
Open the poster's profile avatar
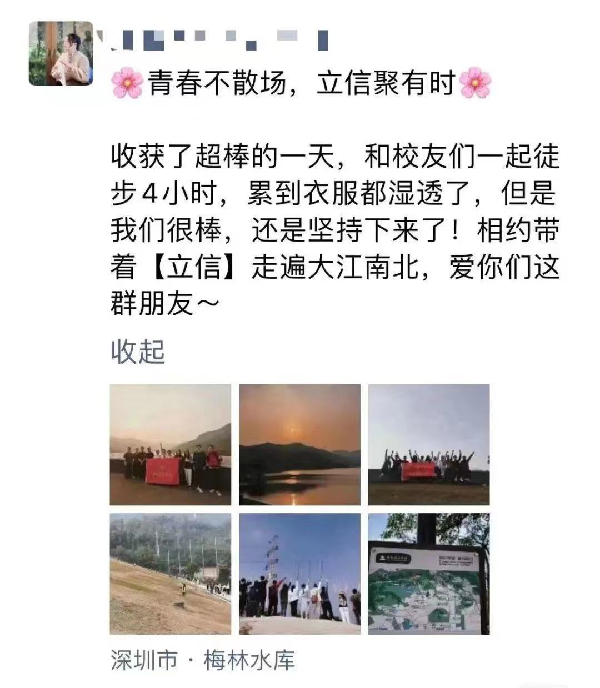click(60, 53)
